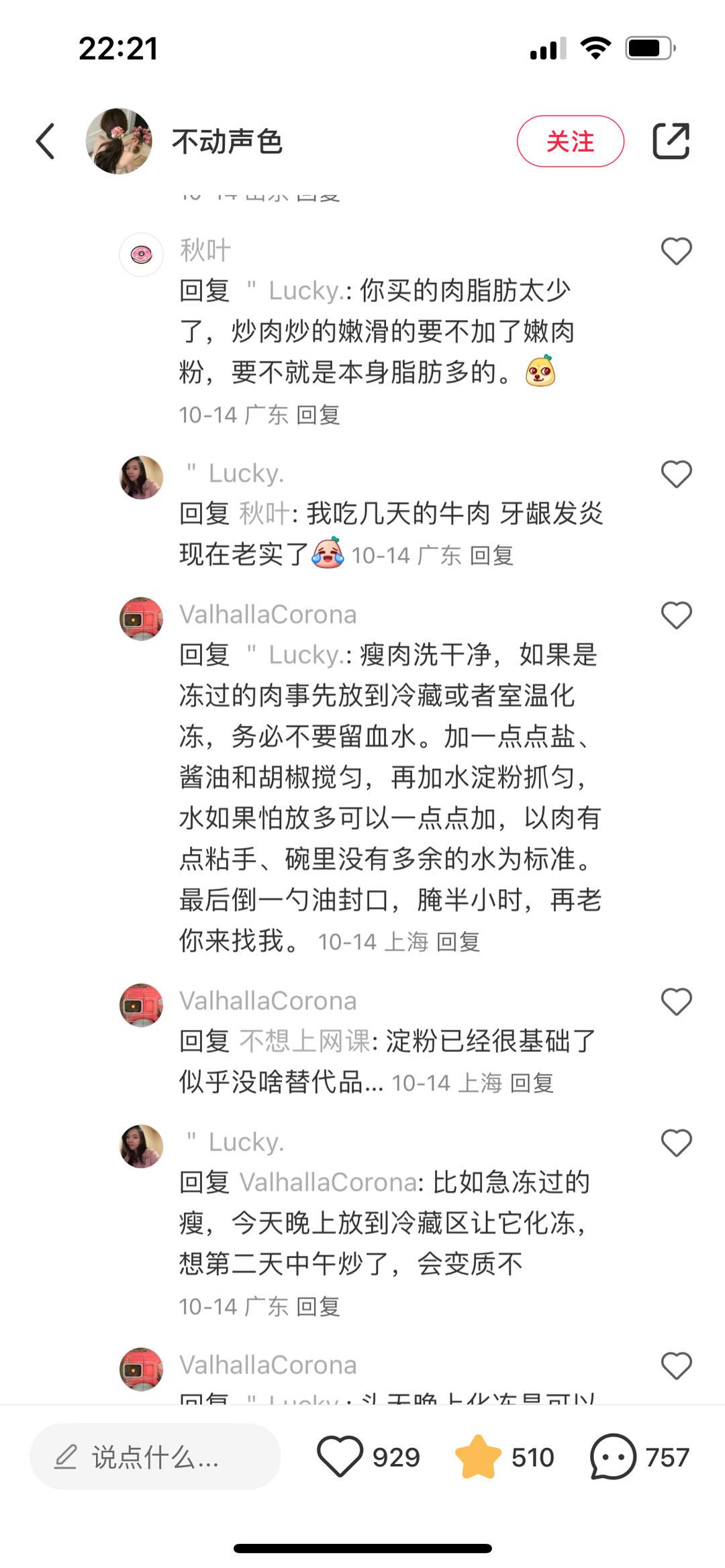Like 秋叶's comment about 脂肪太少
This screenshot has height=1568, width=725.
click(x=676, y=252)
